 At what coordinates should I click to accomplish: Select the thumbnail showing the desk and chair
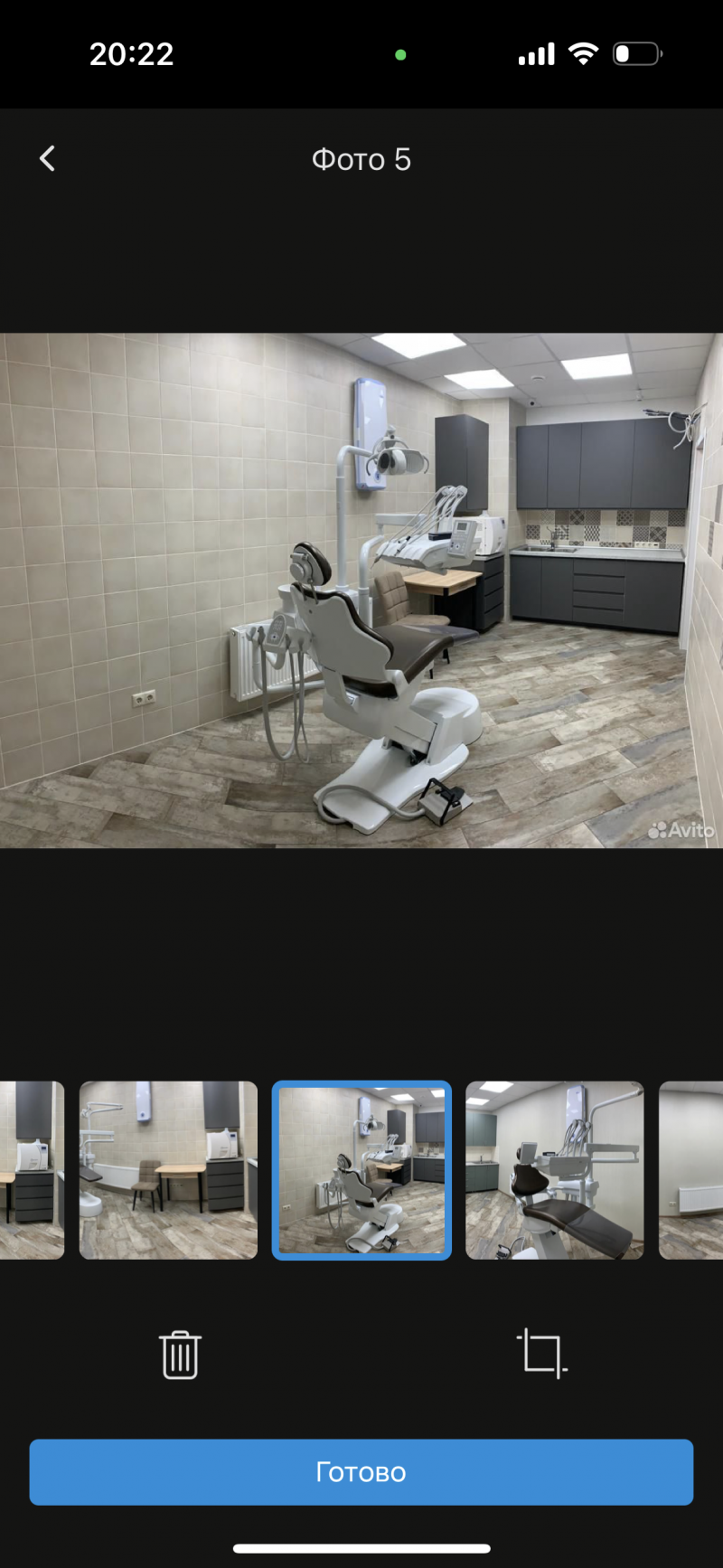click(168, 1170)
